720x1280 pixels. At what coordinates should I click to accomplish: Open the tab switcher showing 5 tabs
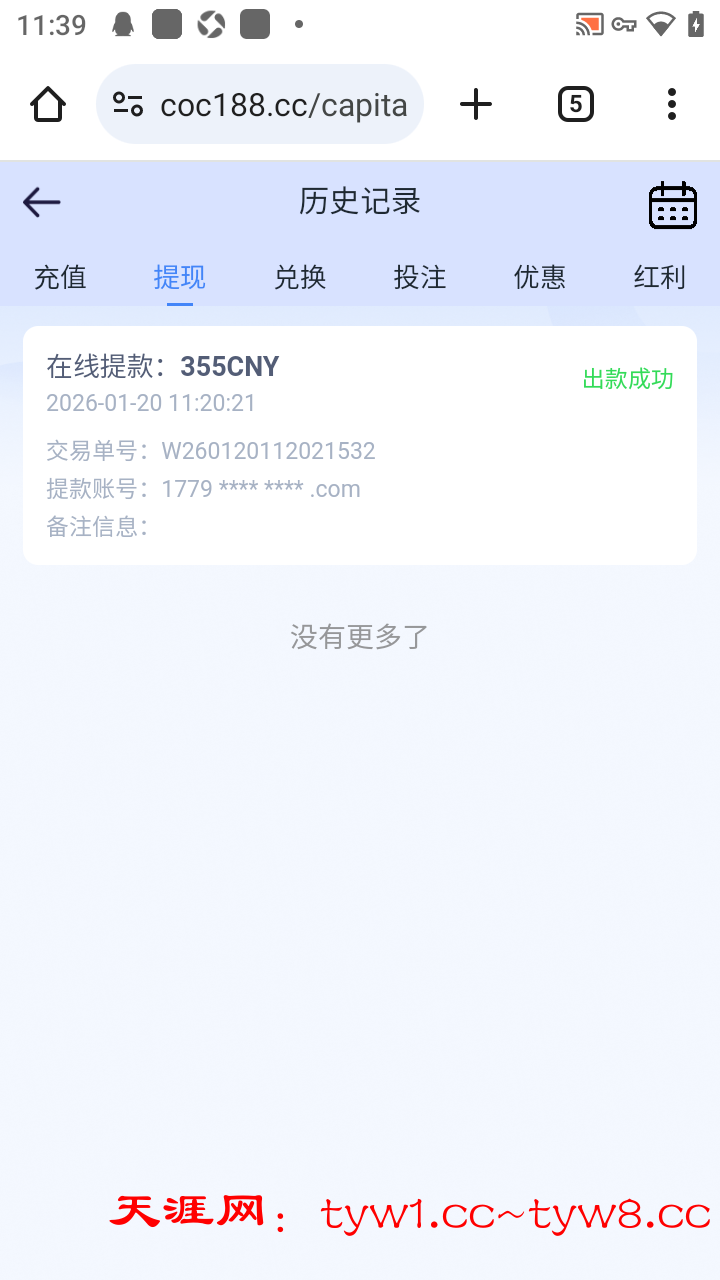click(x=575, y=104)
